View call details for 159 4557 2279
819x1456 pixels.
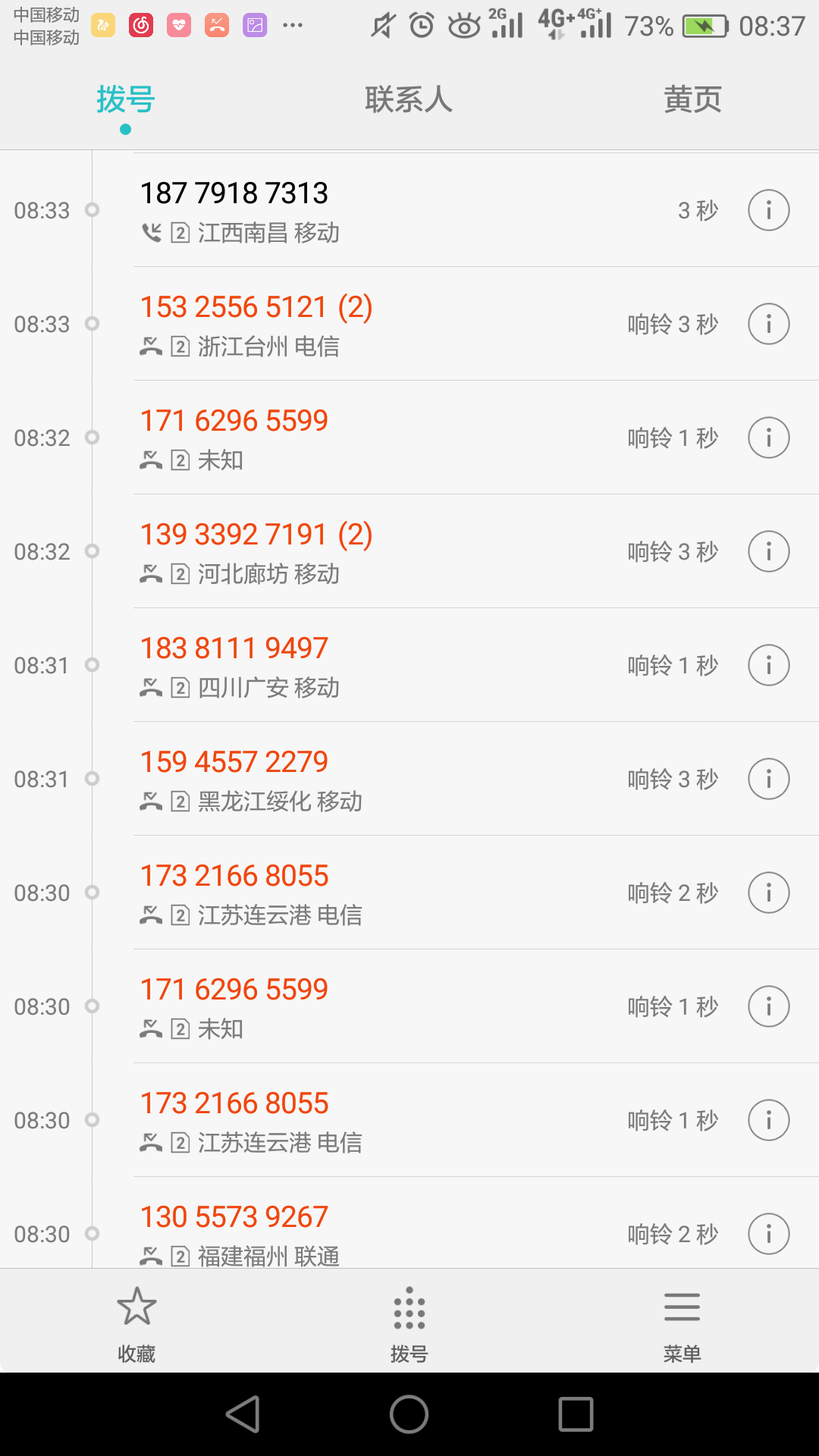(768, 779)
